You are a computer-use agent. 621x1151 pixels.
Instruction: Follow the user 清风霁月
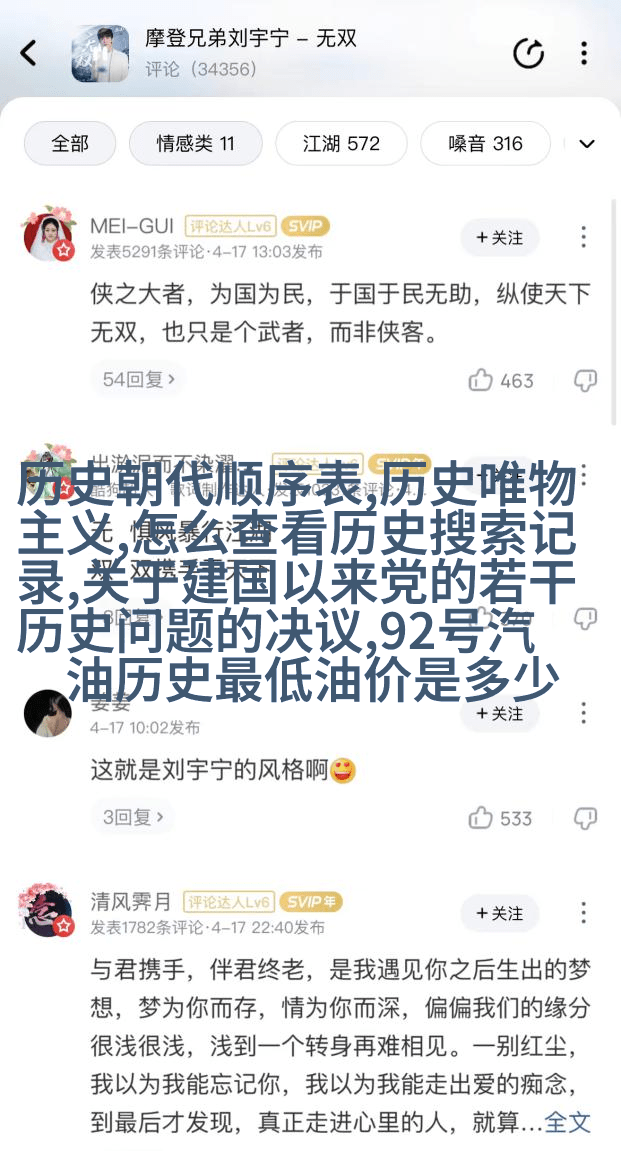[x=499, y=913]
